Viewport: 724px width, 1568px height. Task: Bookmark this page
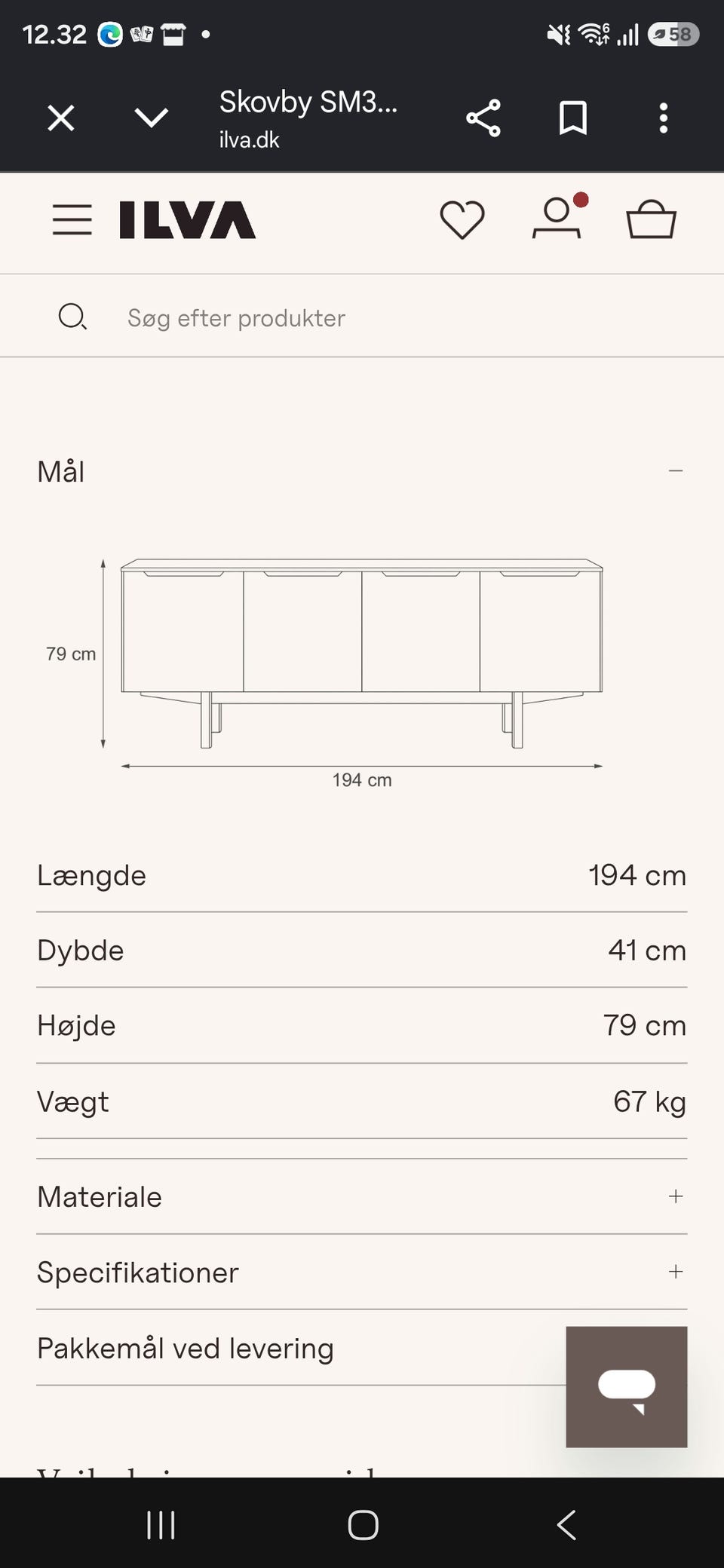pyautogui.click(x=573, y=118)
